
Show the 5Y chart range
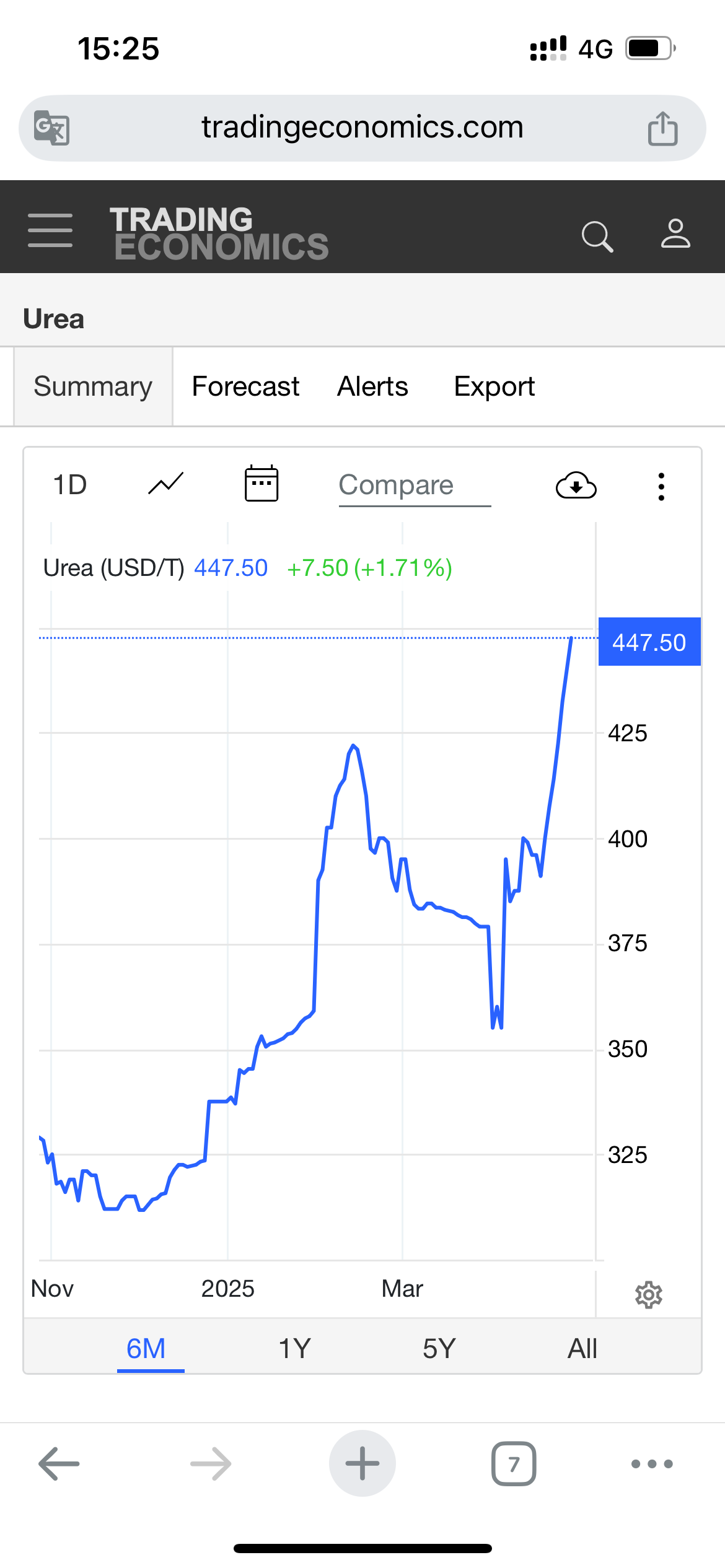point(439,1348)
